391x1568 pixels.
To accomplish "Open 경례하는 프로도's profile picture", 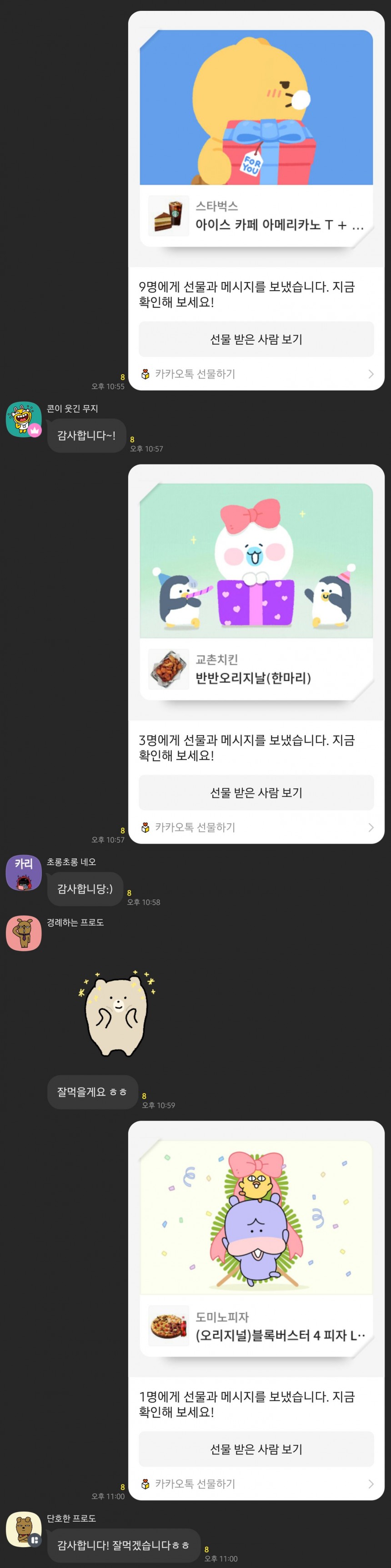I will [24, 933].
